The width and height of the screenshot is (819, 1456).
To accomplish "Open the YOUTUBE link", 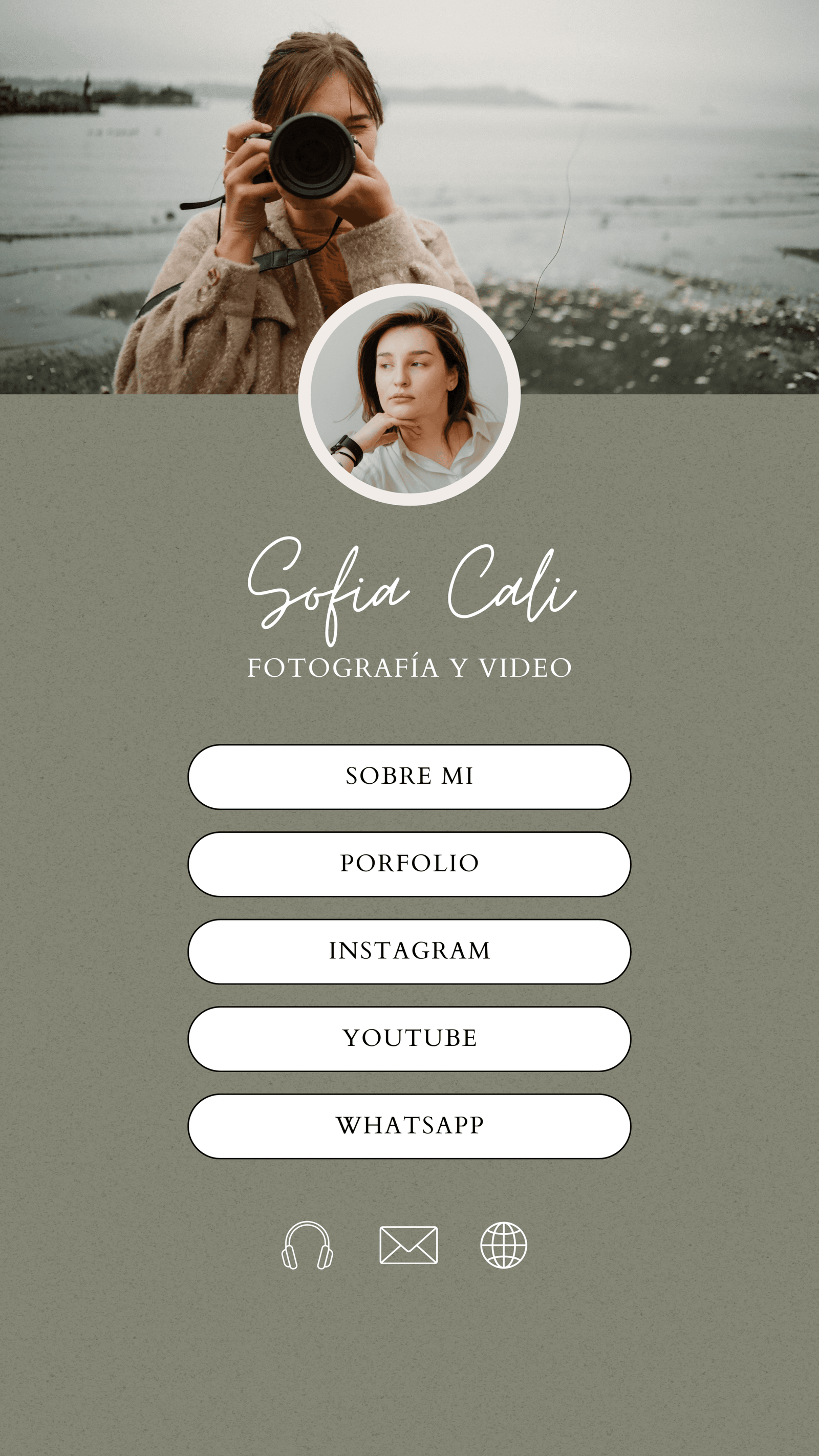I will 409,1038.
